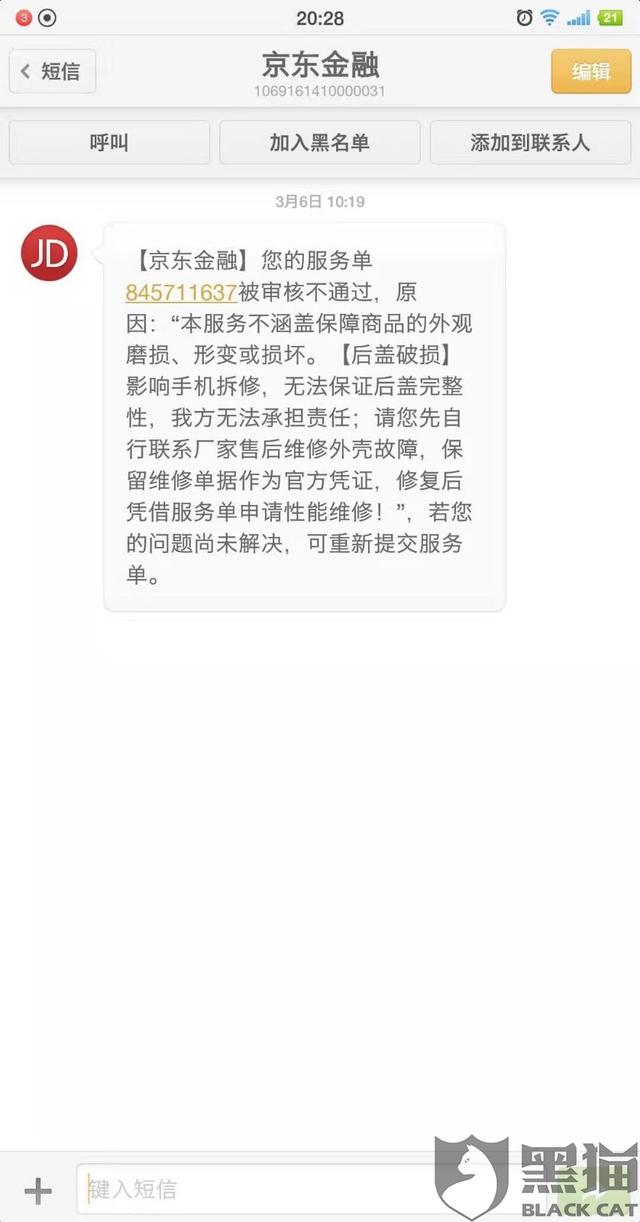Open the JD sender avatar
The image size is (640, 1222).
click(x=49, y=253)
